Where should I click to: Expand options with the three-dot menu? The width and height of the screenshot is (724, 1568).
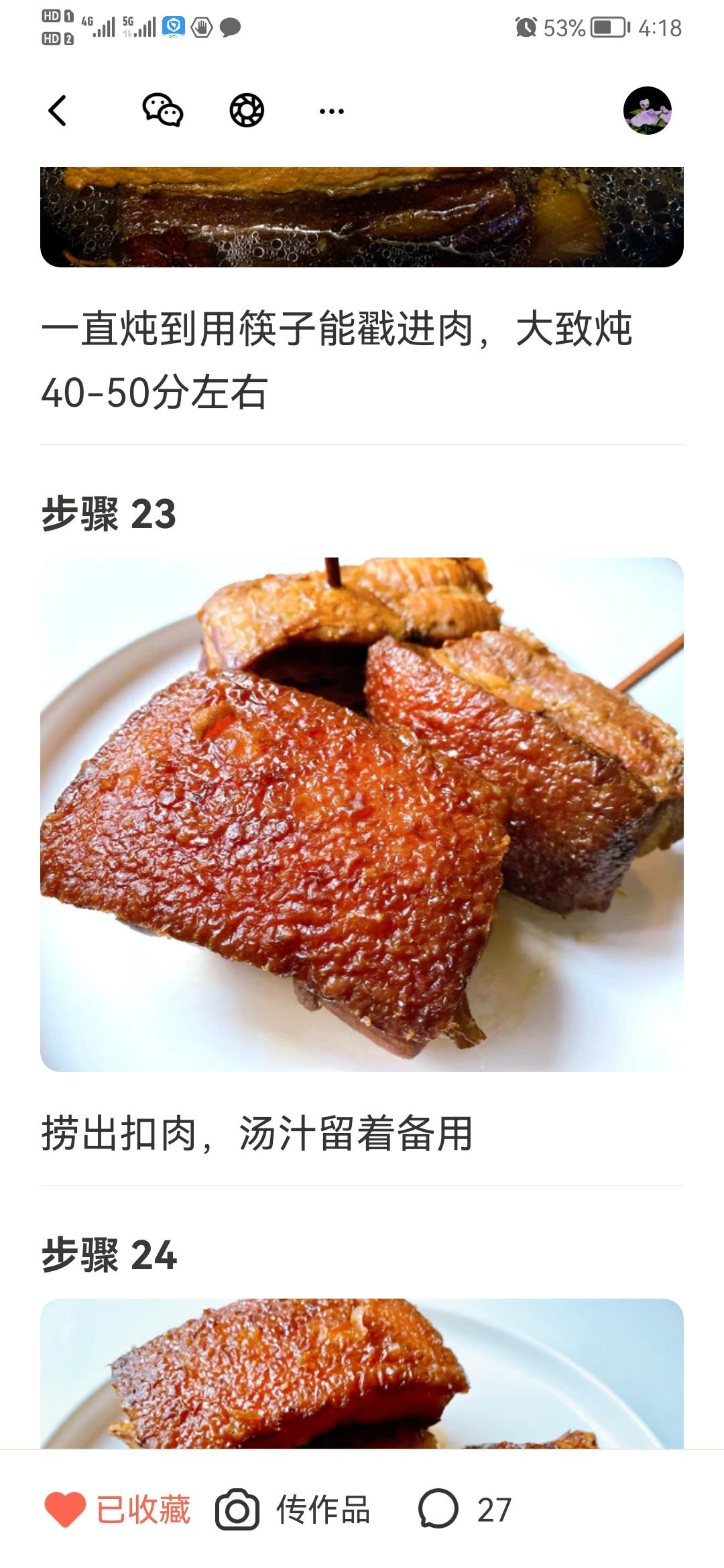tap(330, 111)
